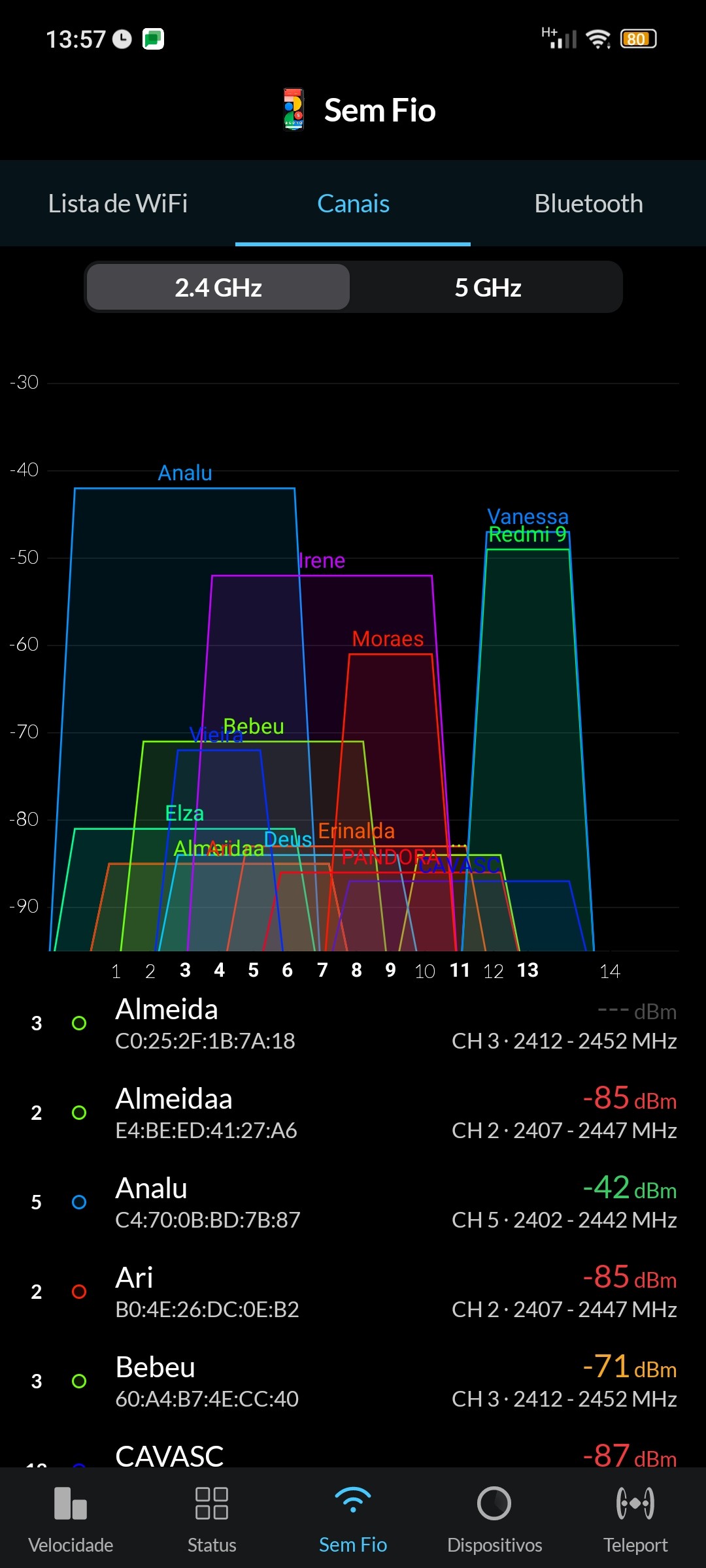Open the Bluetooth tab
Image resolution: width=706 pixels, height=1568 pixels.
(588, 204)
